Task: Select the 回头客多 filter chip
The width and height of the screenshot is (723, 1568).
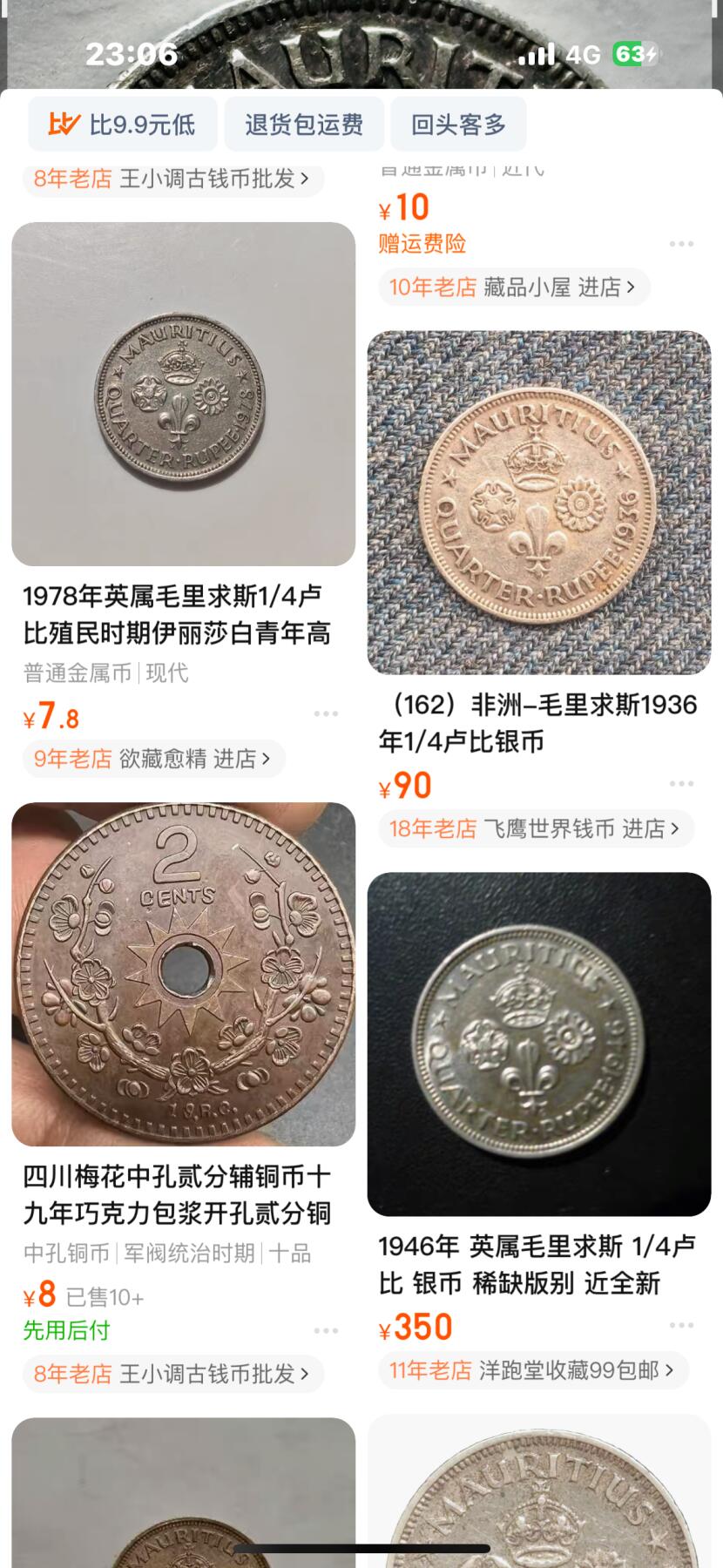Action: tap(458, 125)
